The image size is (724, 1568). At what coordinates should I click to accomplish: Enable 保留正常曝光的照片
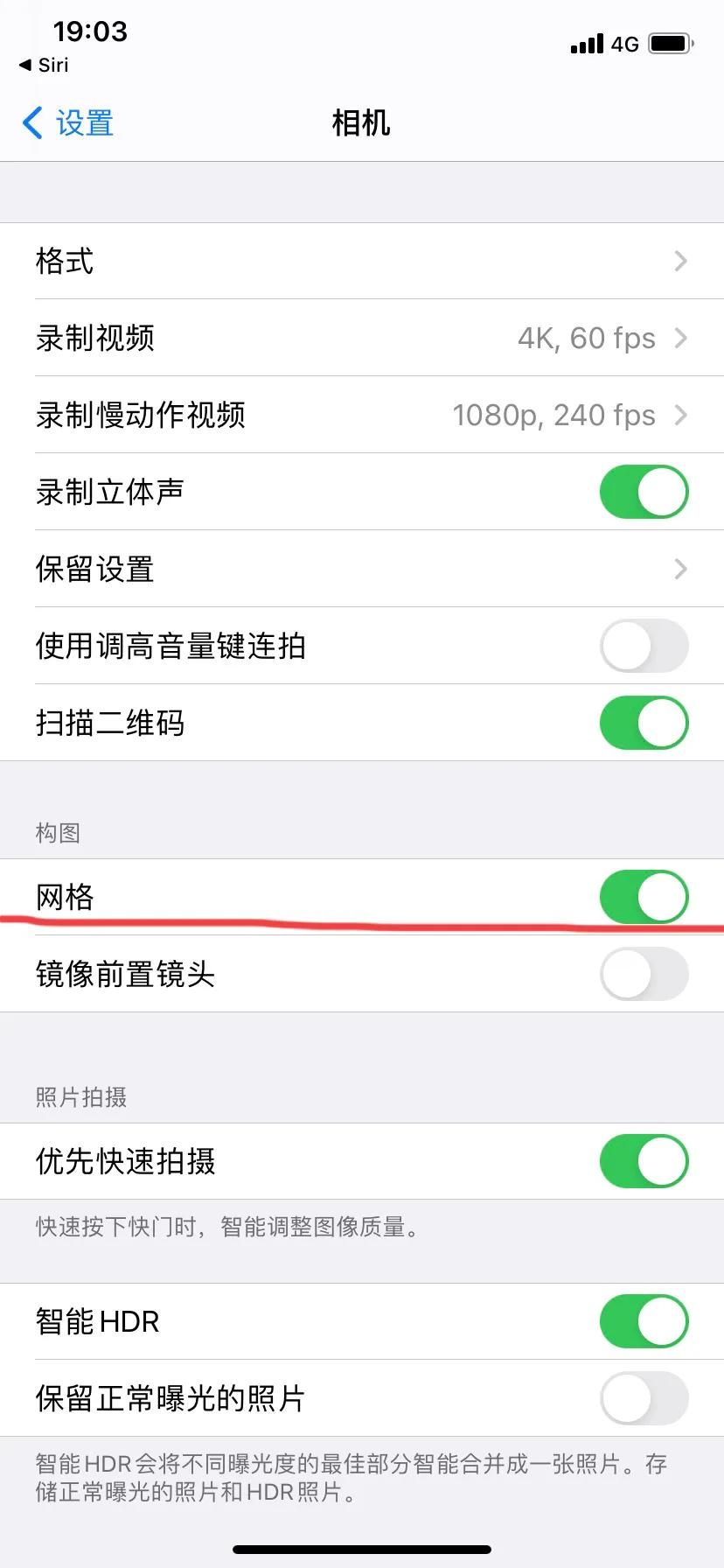click(644, 1398)
